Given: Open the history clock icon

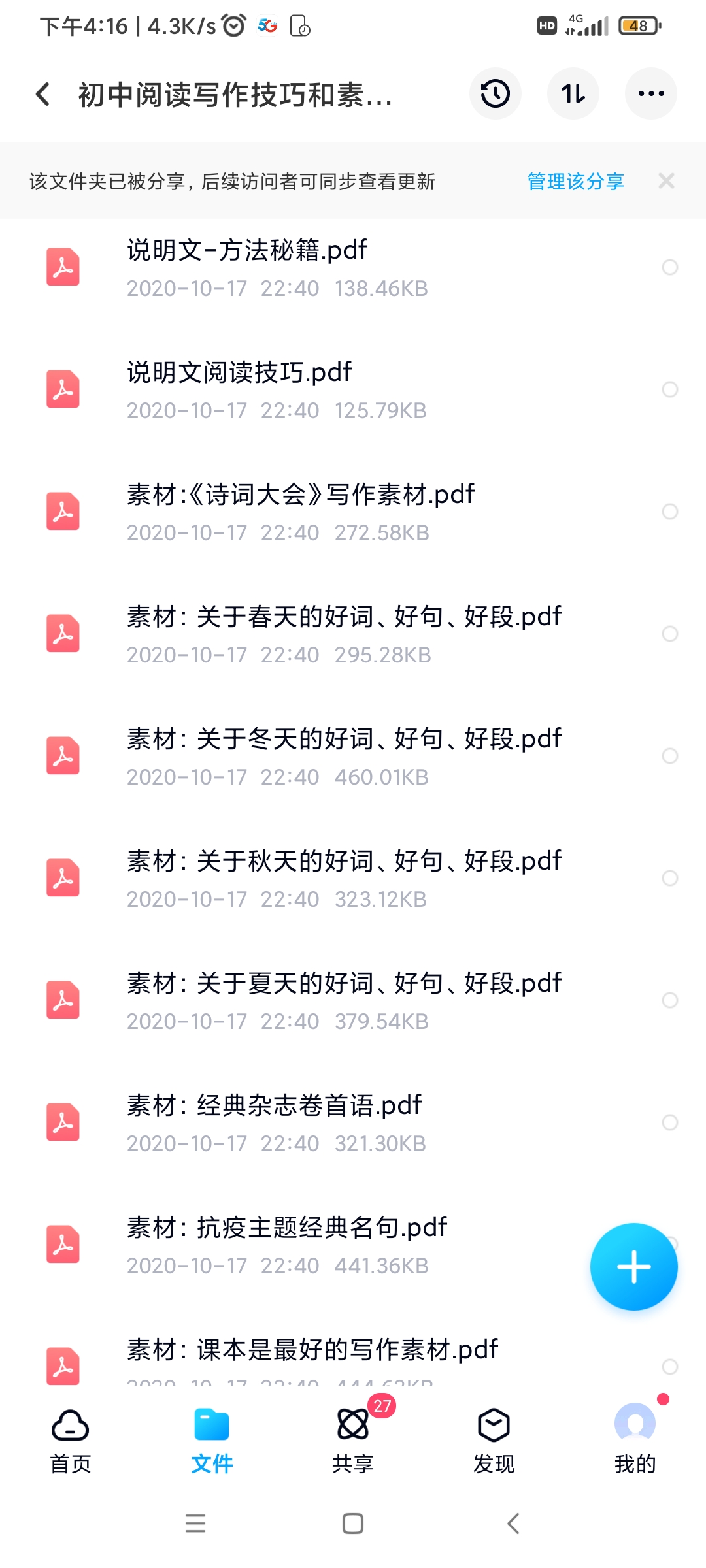Looking at the screenshot, I should [495, 93].
